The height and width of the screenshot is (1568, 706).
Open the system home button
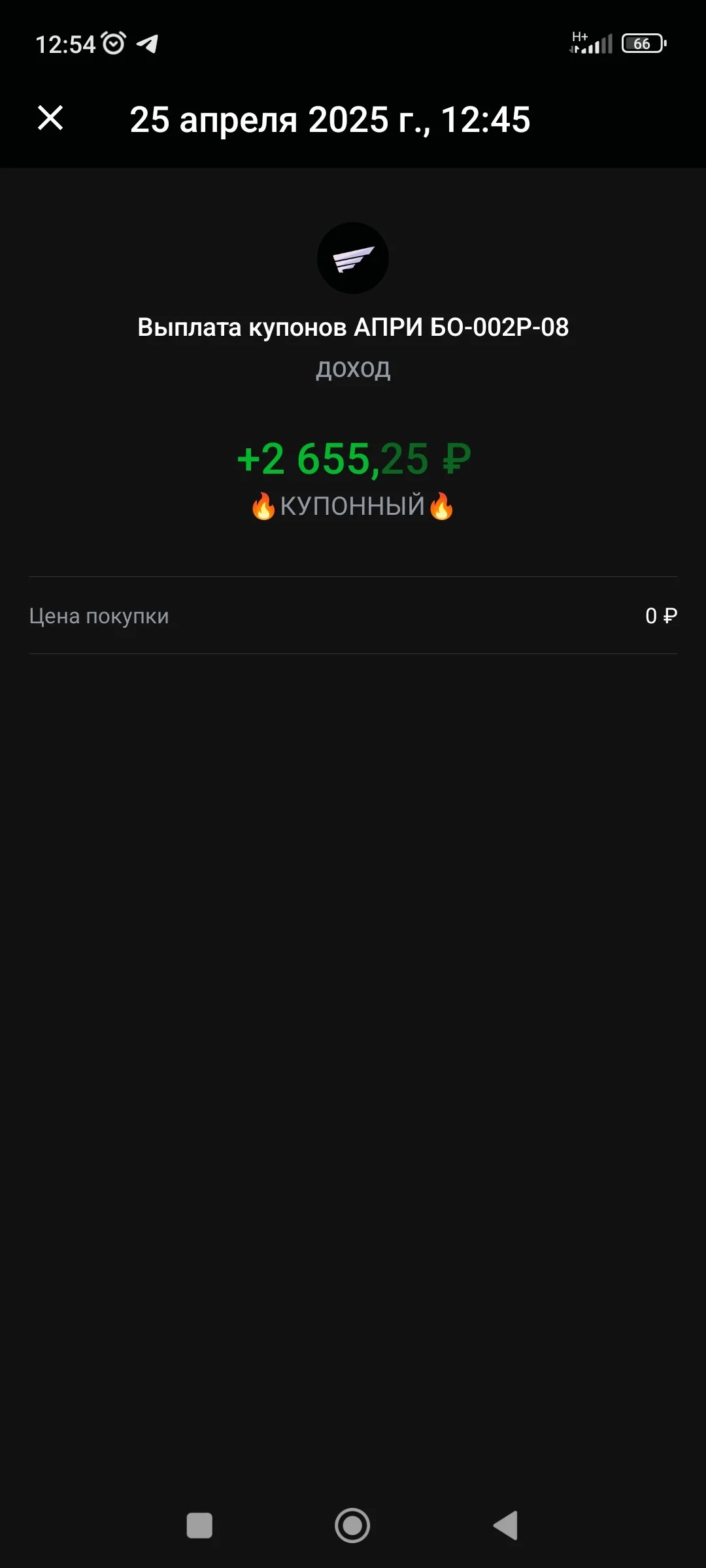352,1526
